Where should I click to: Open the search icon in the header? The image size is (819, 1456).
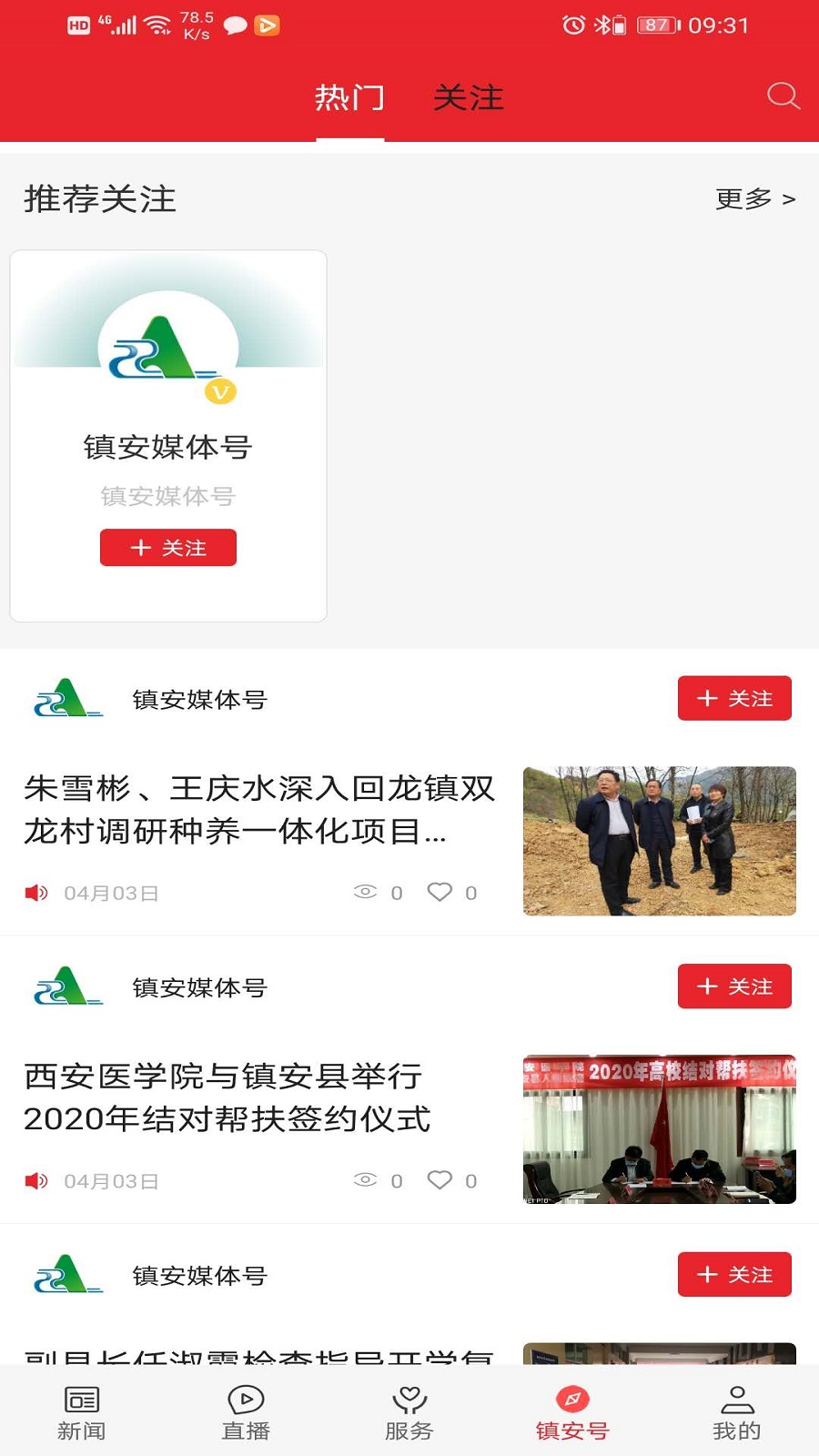point(783,96)
